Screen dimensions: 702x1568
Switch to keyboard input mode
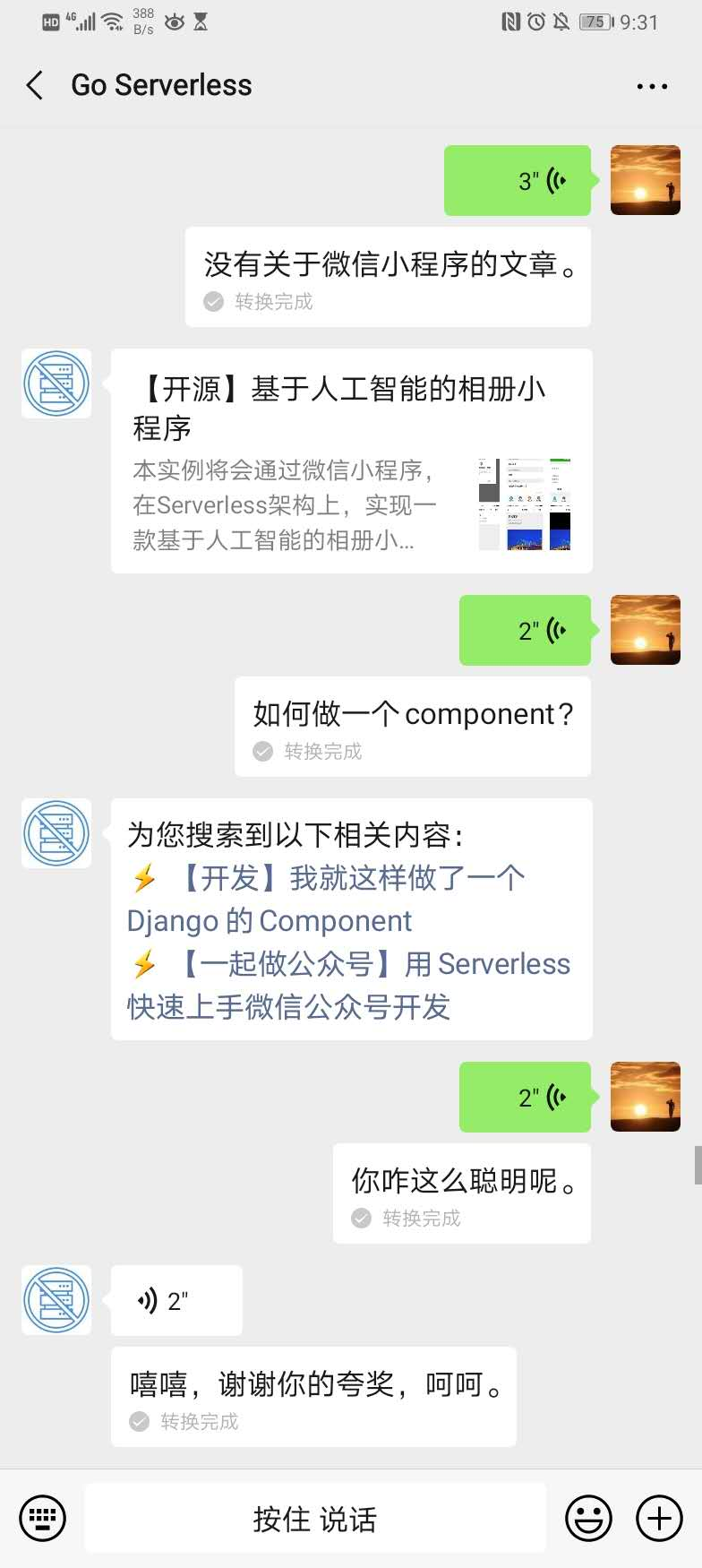tap(42, 1519)
